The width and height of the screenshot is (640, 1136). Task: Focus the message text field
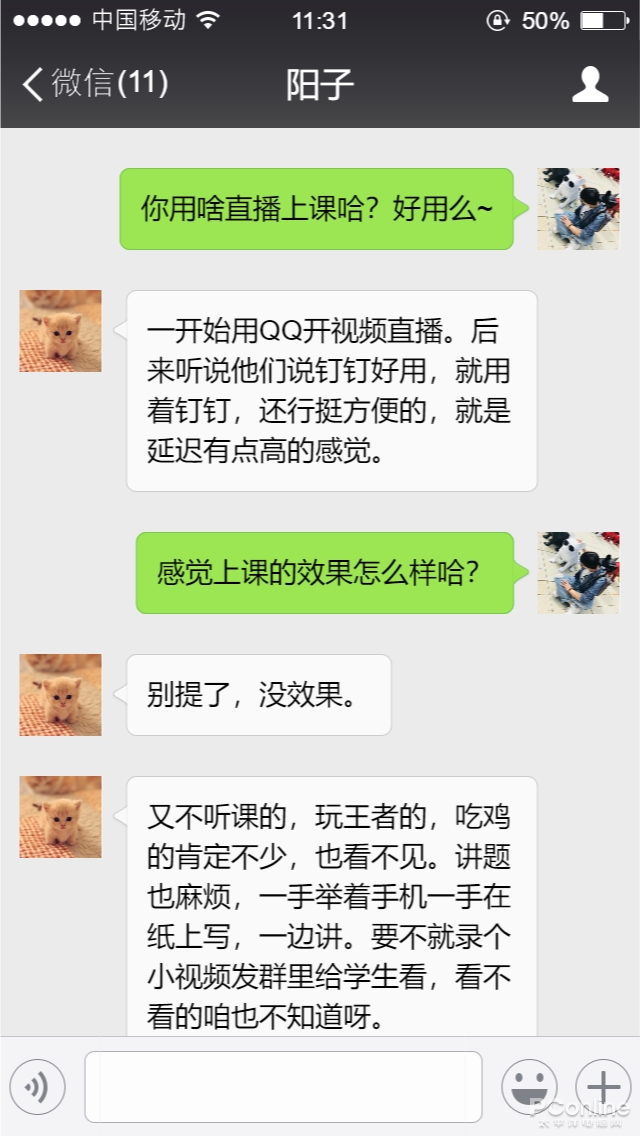[x=283, y=1086]
